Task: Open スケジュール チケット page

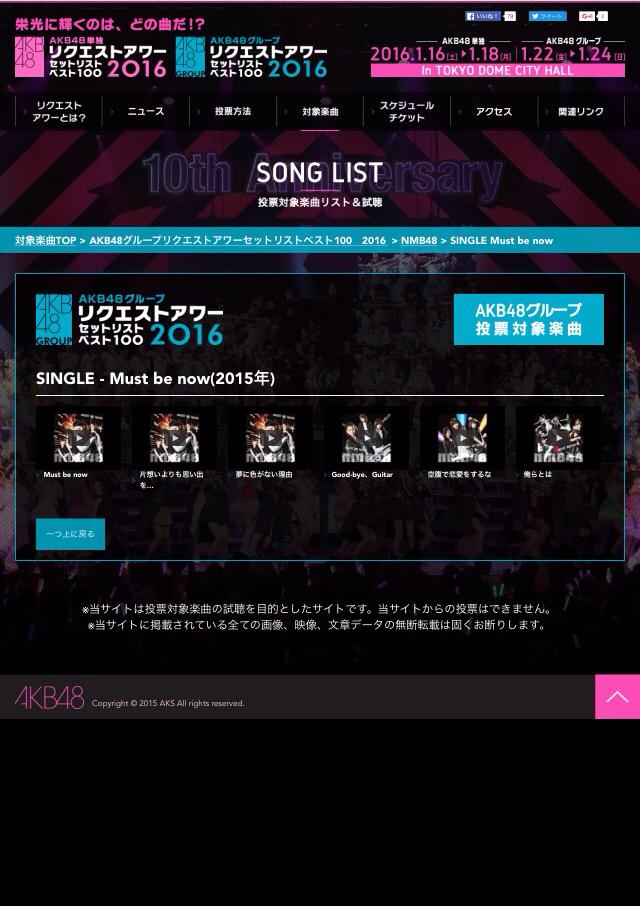Action: (x=407, y=112)
